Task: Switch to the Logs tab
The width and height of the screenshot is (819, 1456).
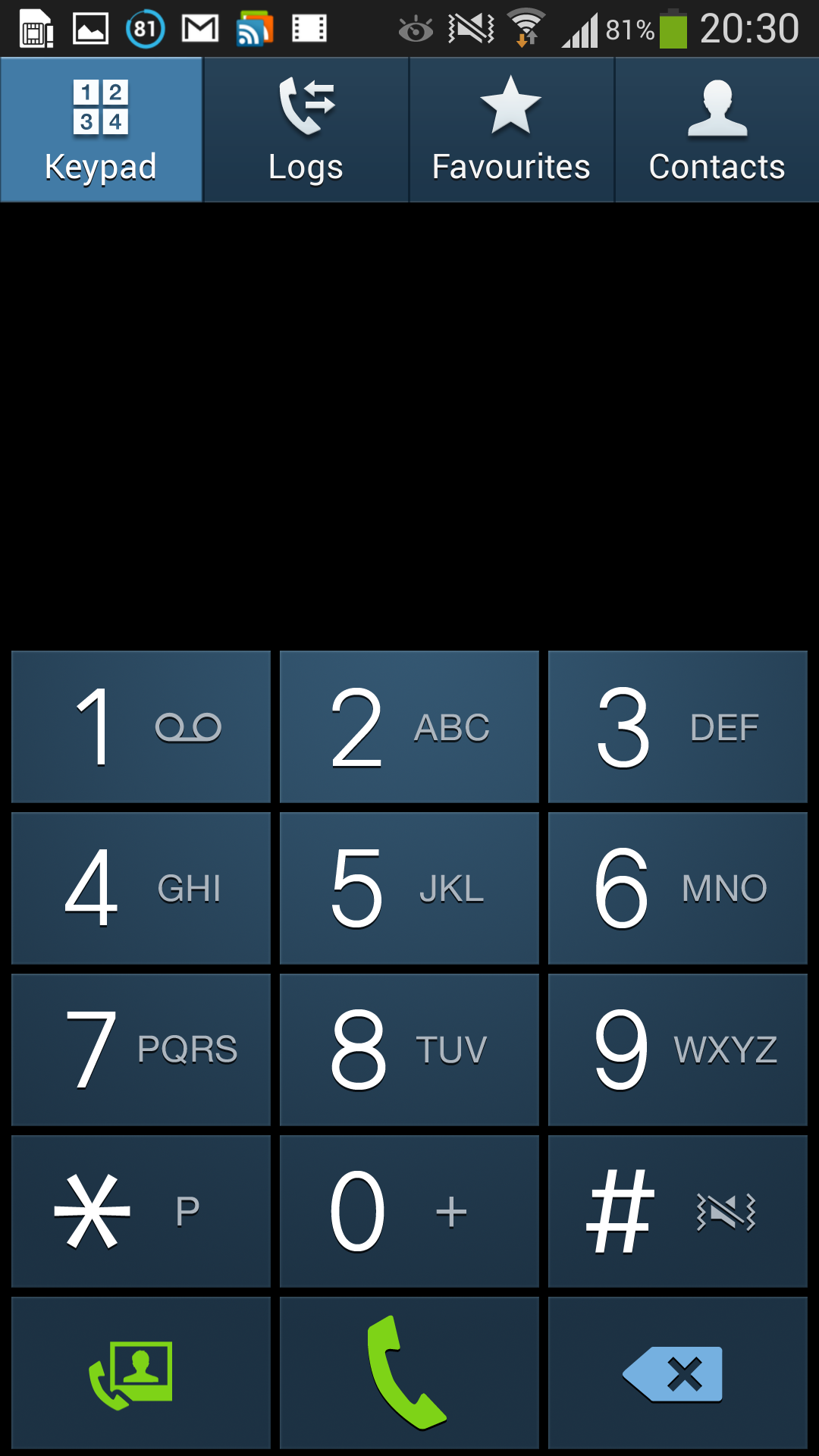Action: (x=306, y=130)
